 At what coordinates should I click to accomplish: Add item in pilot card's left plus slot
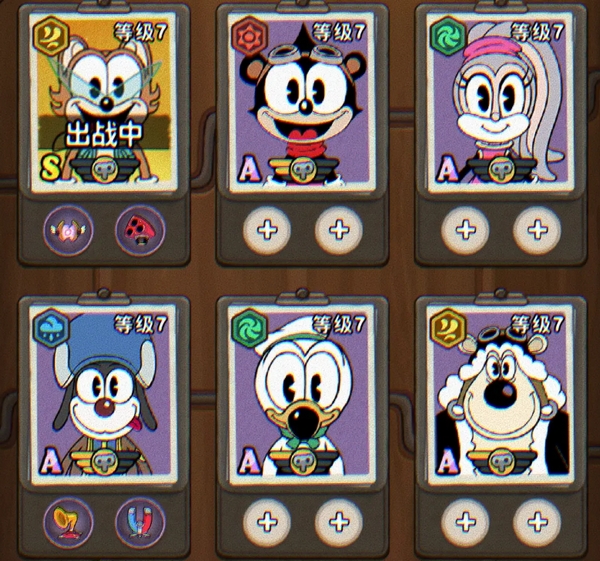point(267,230)
